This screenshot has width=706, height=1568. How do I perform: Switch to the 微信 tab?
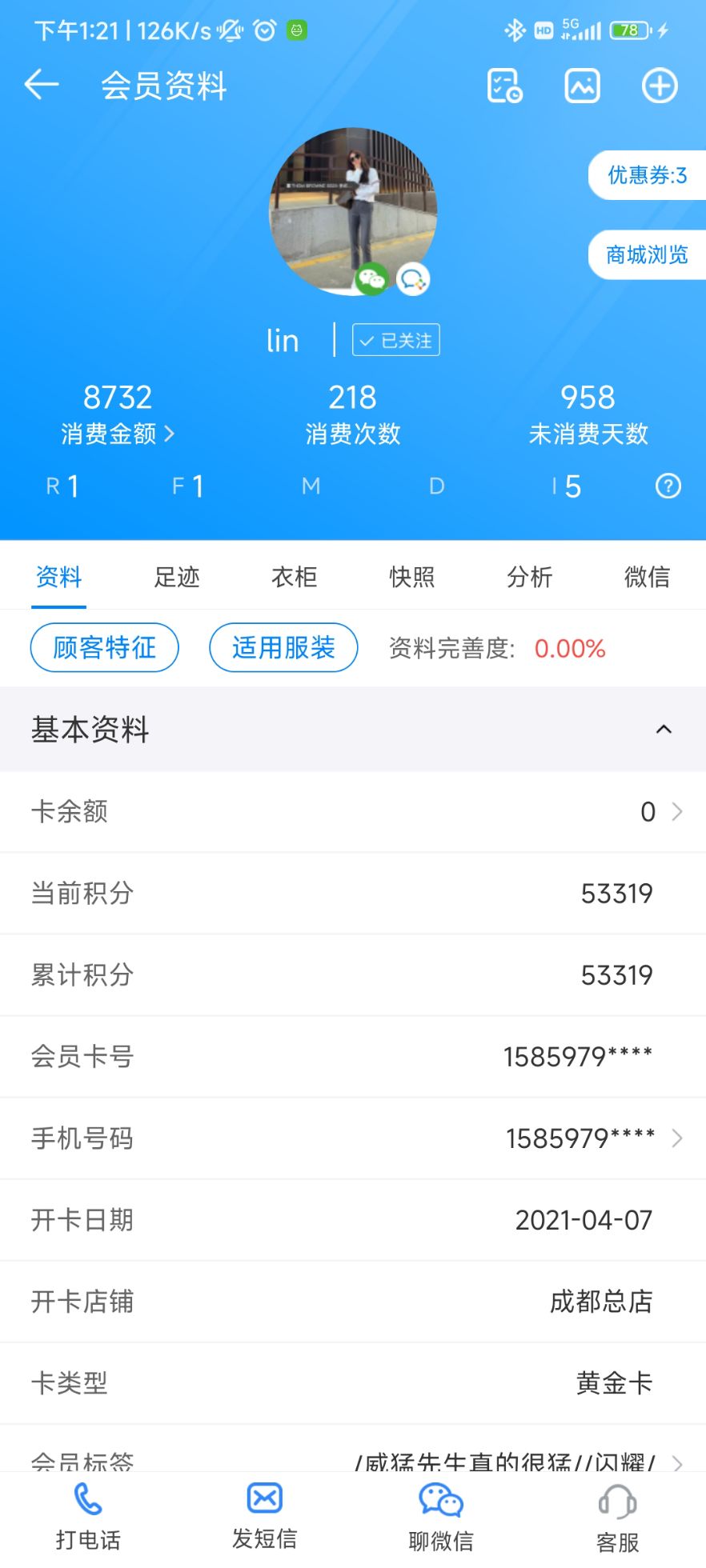tap(647, 577)
